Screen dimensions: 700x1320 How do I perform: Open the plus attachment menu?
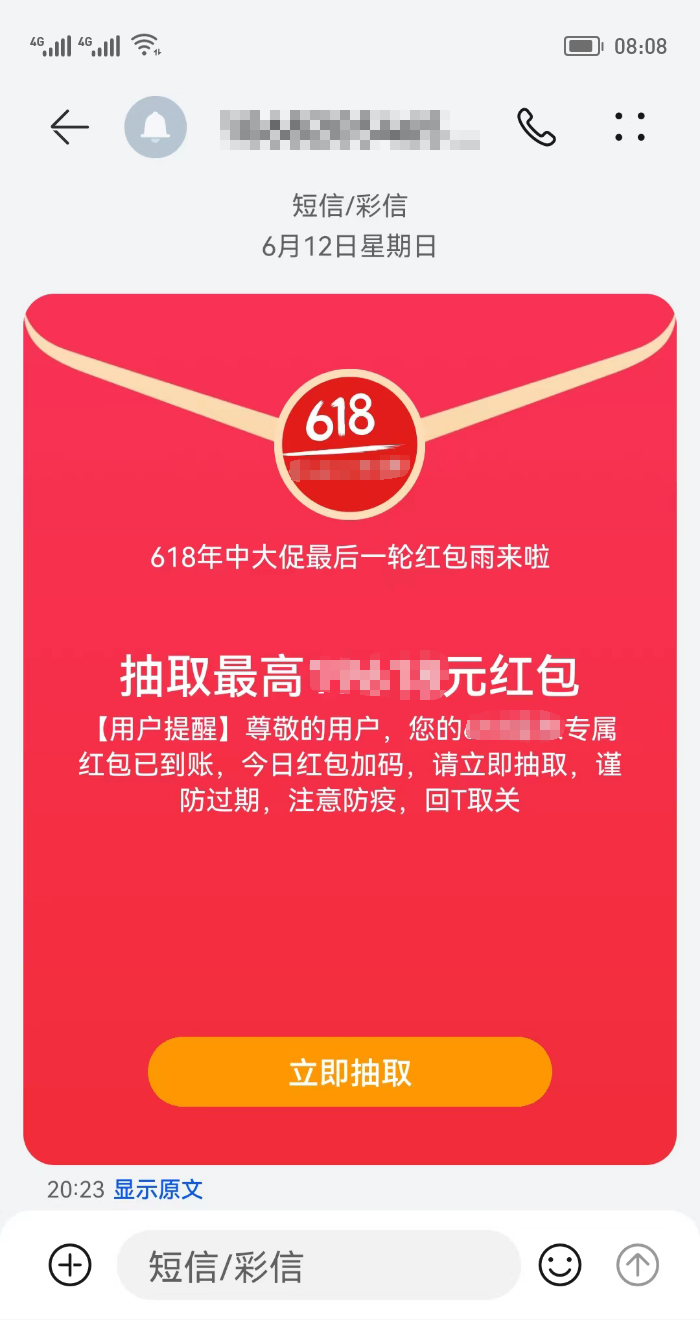point(70,1265)
